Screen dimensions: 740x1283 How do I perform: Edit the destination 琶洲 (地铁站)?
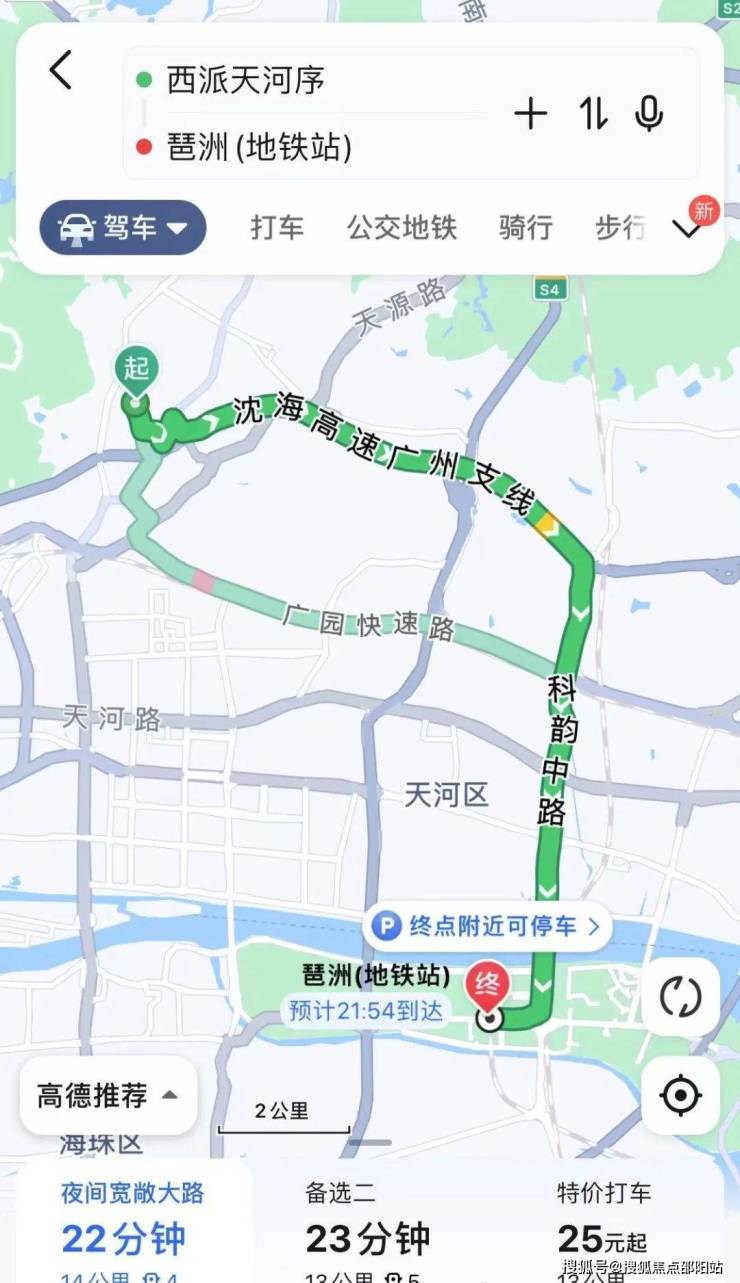(x=258, y=148)
